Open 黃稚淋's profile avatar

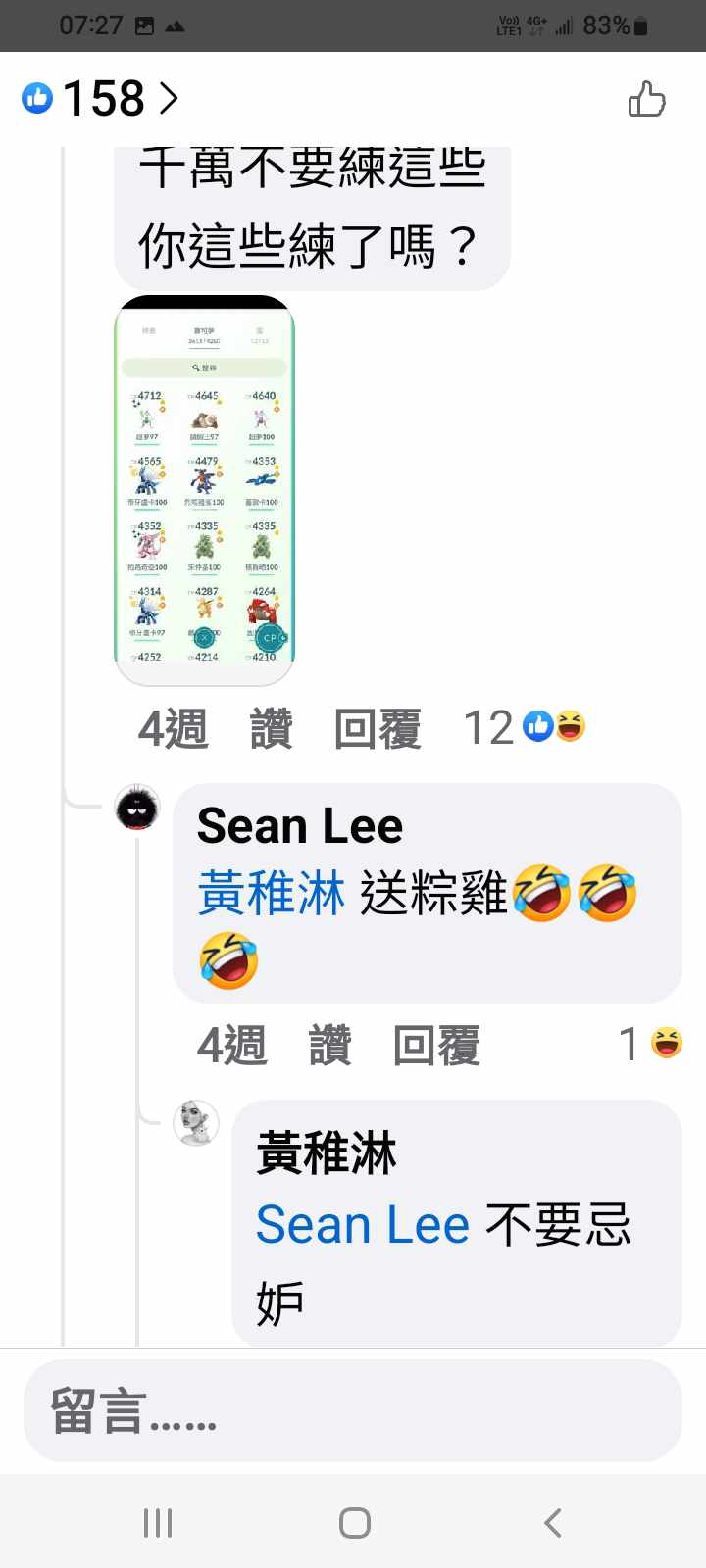pos(196,1123)
